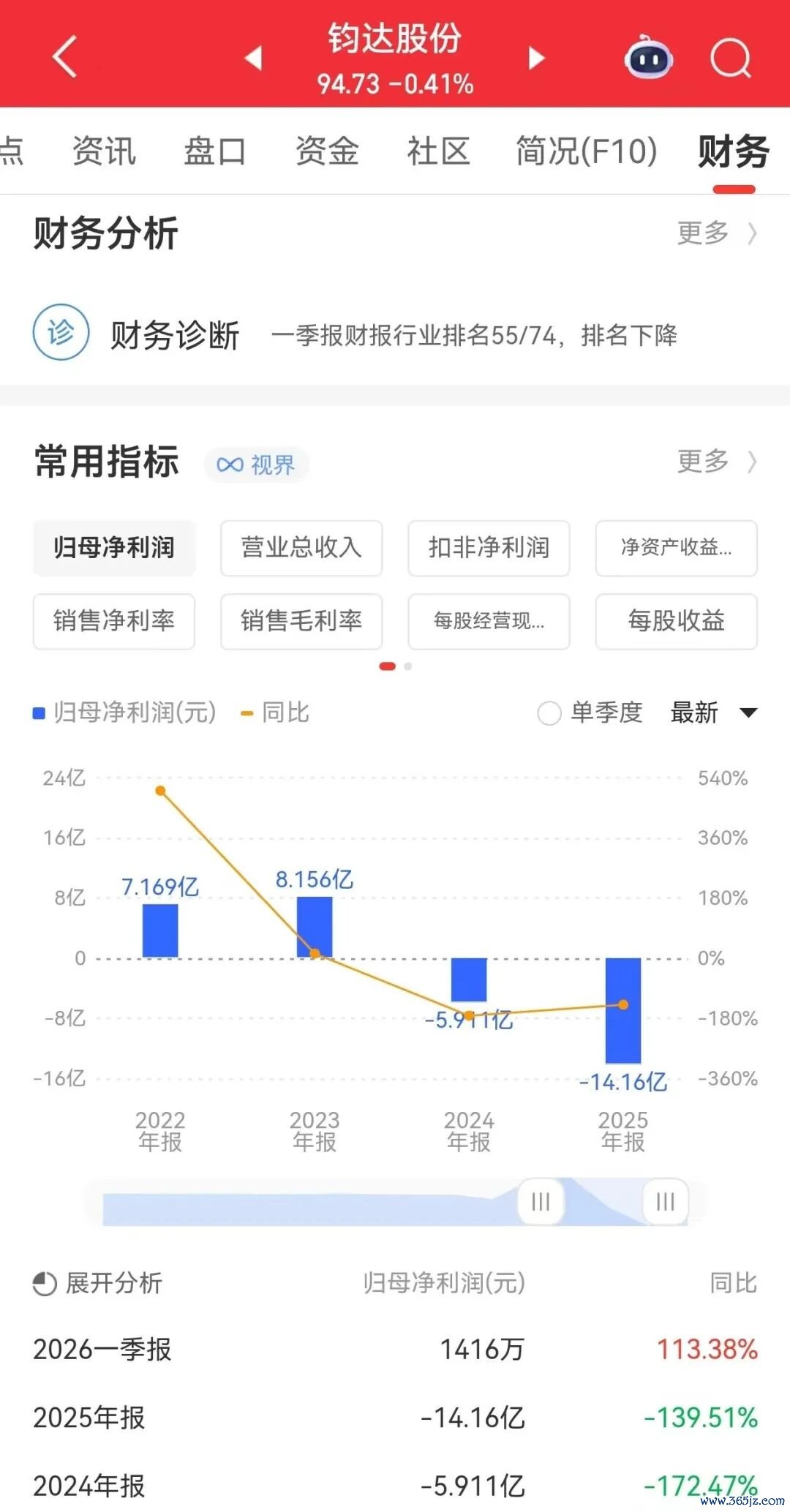Switch to the previous stock with left triangle
Viewport: 790px width, 1512px height.
253,57
